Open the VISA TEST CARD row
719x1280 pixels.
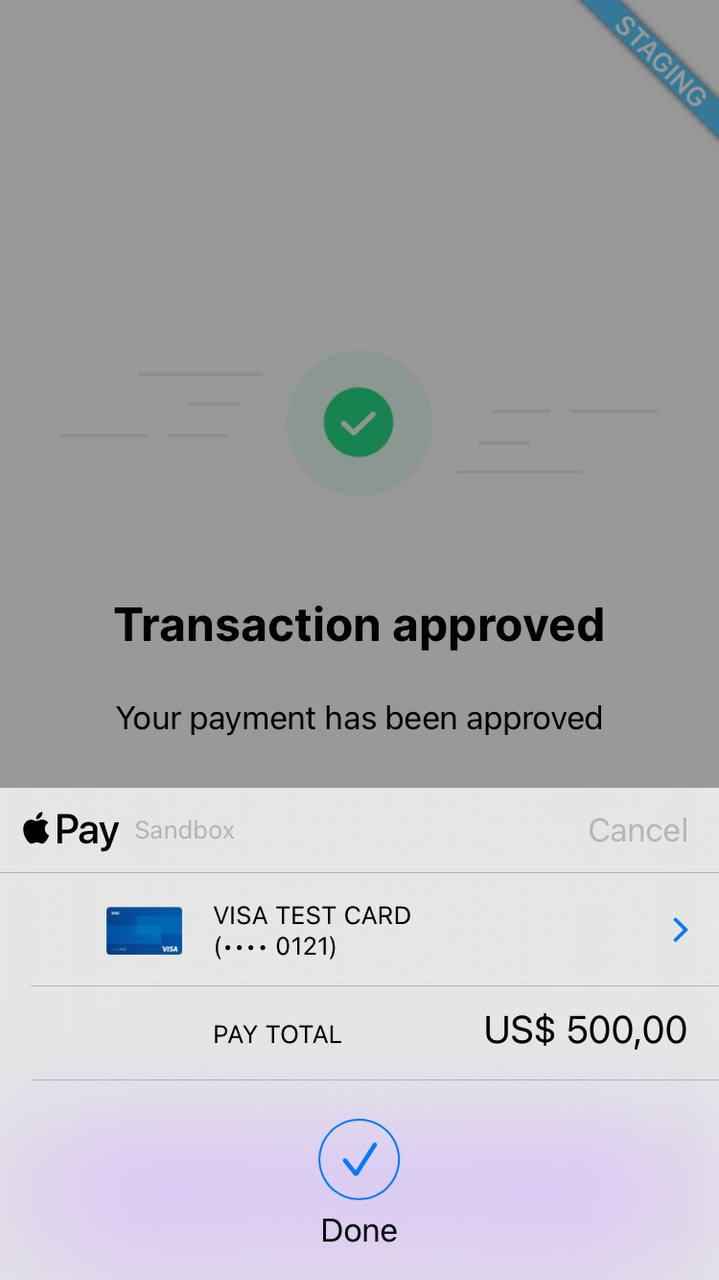[400, 930]
